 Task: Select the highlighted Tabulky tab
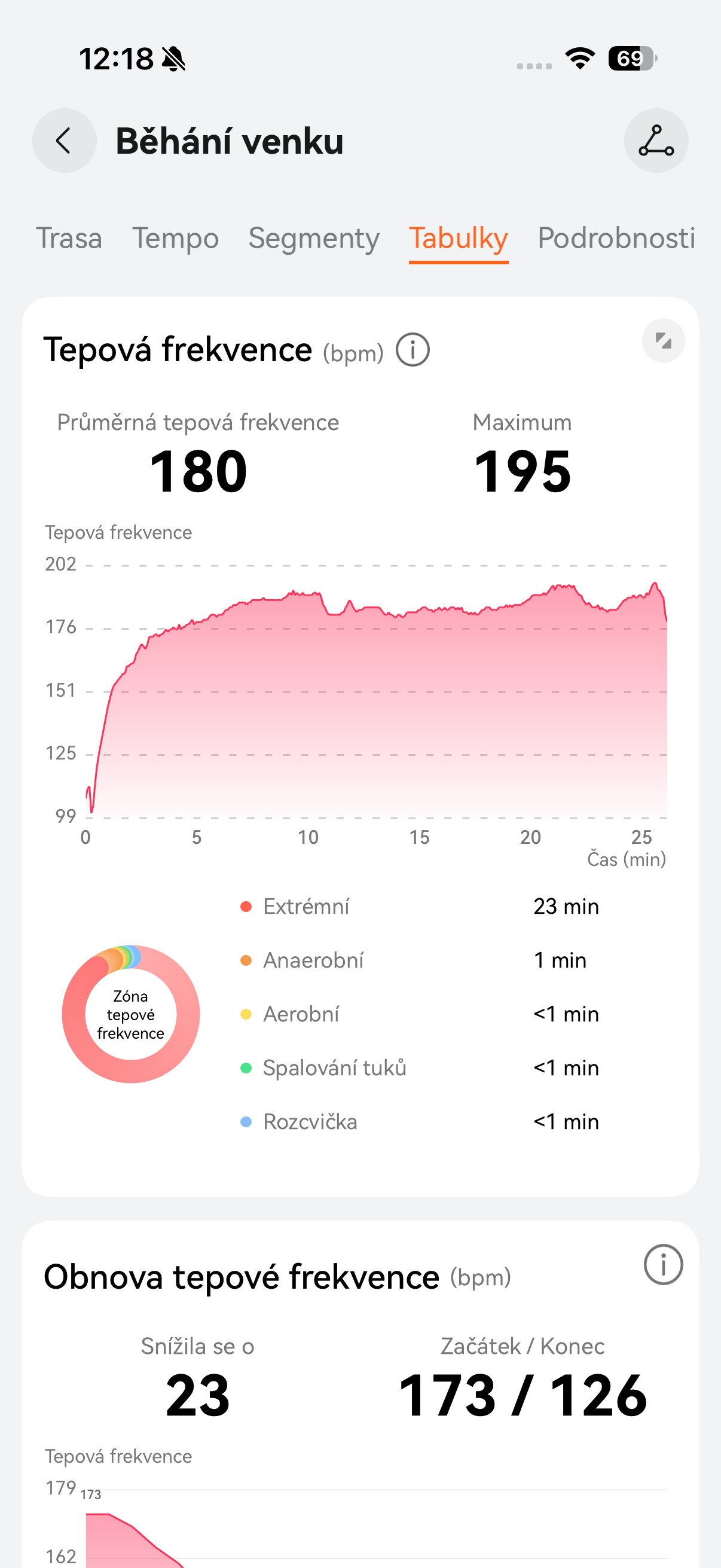[x=458, y=239]
